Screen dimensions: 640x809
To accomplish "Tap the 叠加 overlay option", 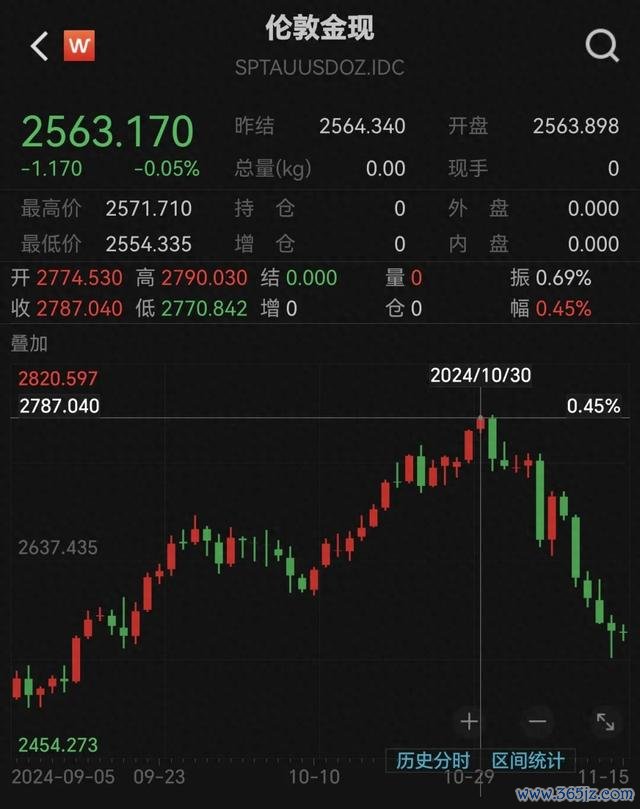I will tap(31, 344).
